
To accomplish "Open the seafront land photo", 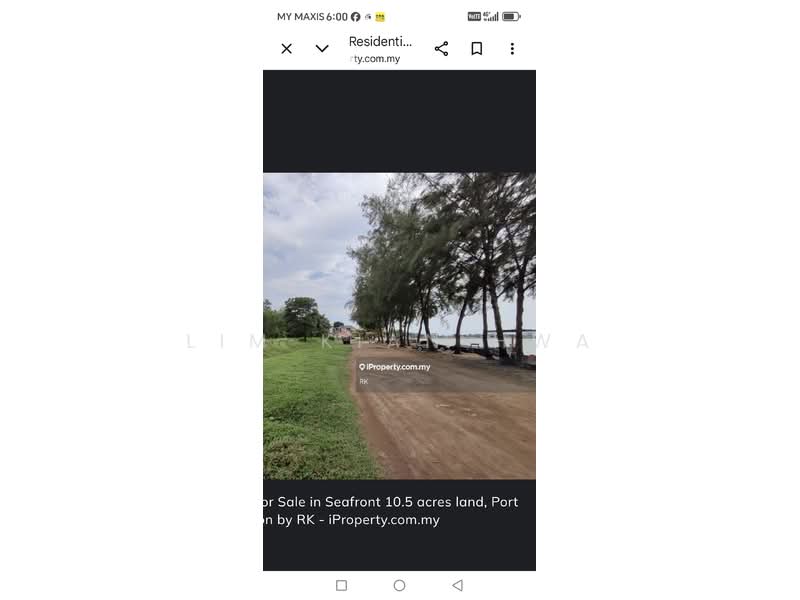I will pos(399,326).
